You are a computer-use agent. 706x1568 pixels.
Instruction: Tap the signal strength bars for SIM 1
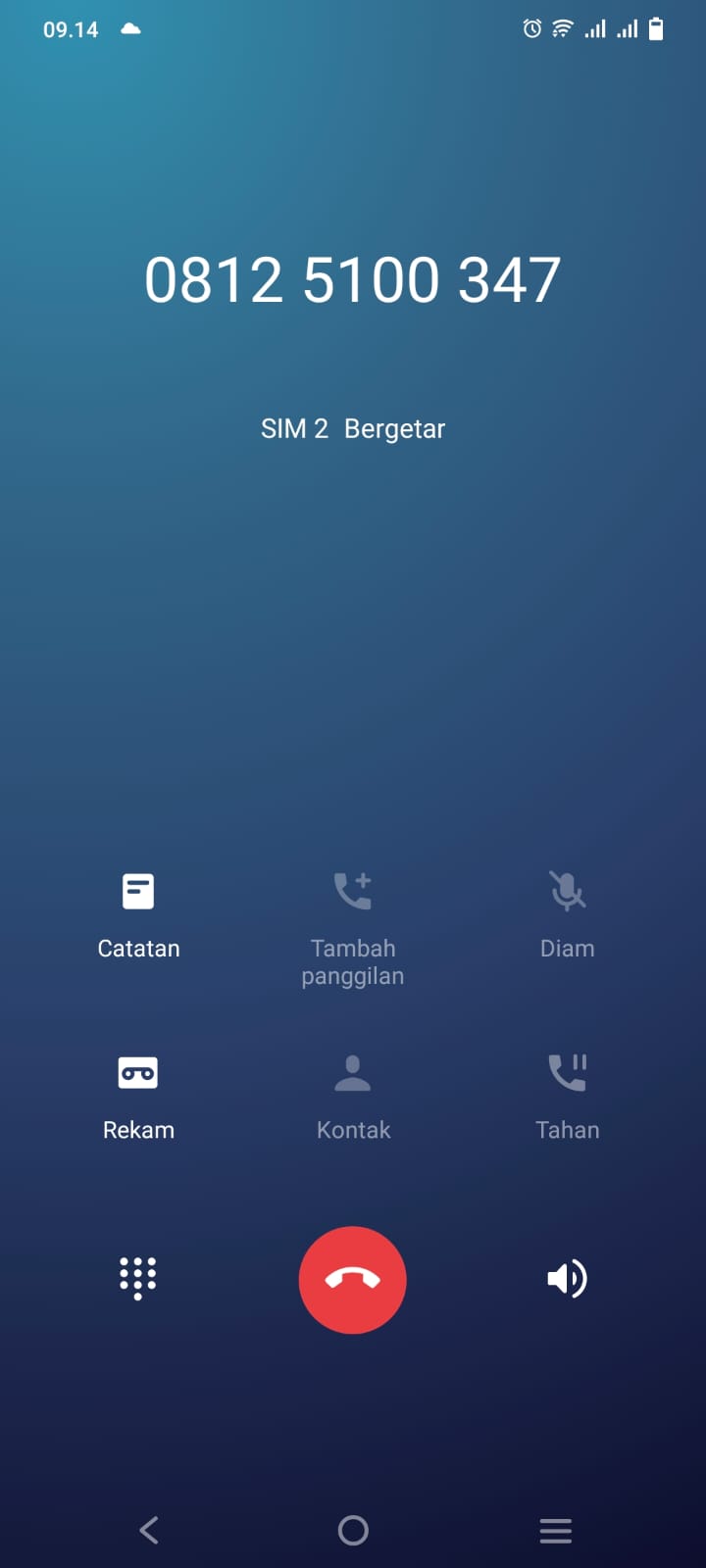coord(593,29)
